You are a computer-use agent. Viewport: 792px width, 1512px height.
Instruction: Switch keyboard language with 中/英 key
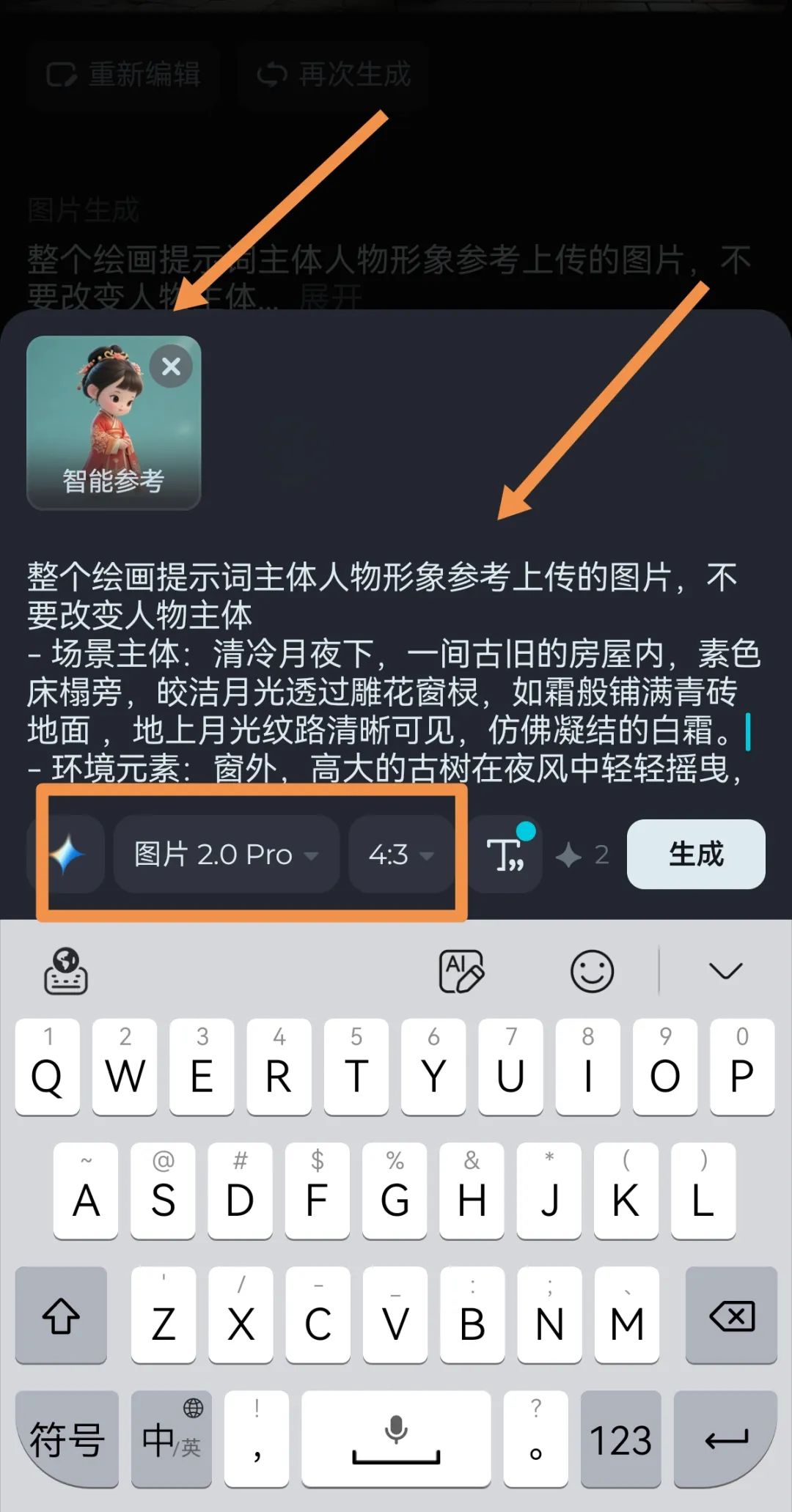171,1439
